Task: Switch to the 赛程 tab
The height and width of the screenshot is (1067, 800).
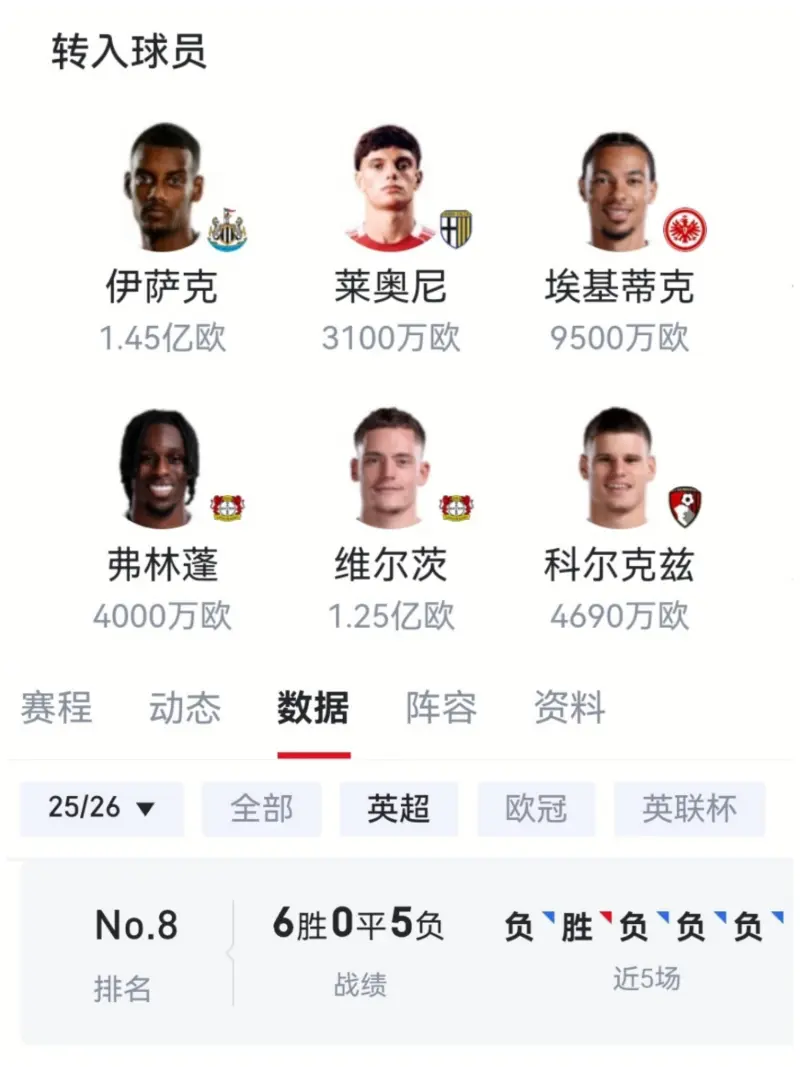Action: pos(56,708)
